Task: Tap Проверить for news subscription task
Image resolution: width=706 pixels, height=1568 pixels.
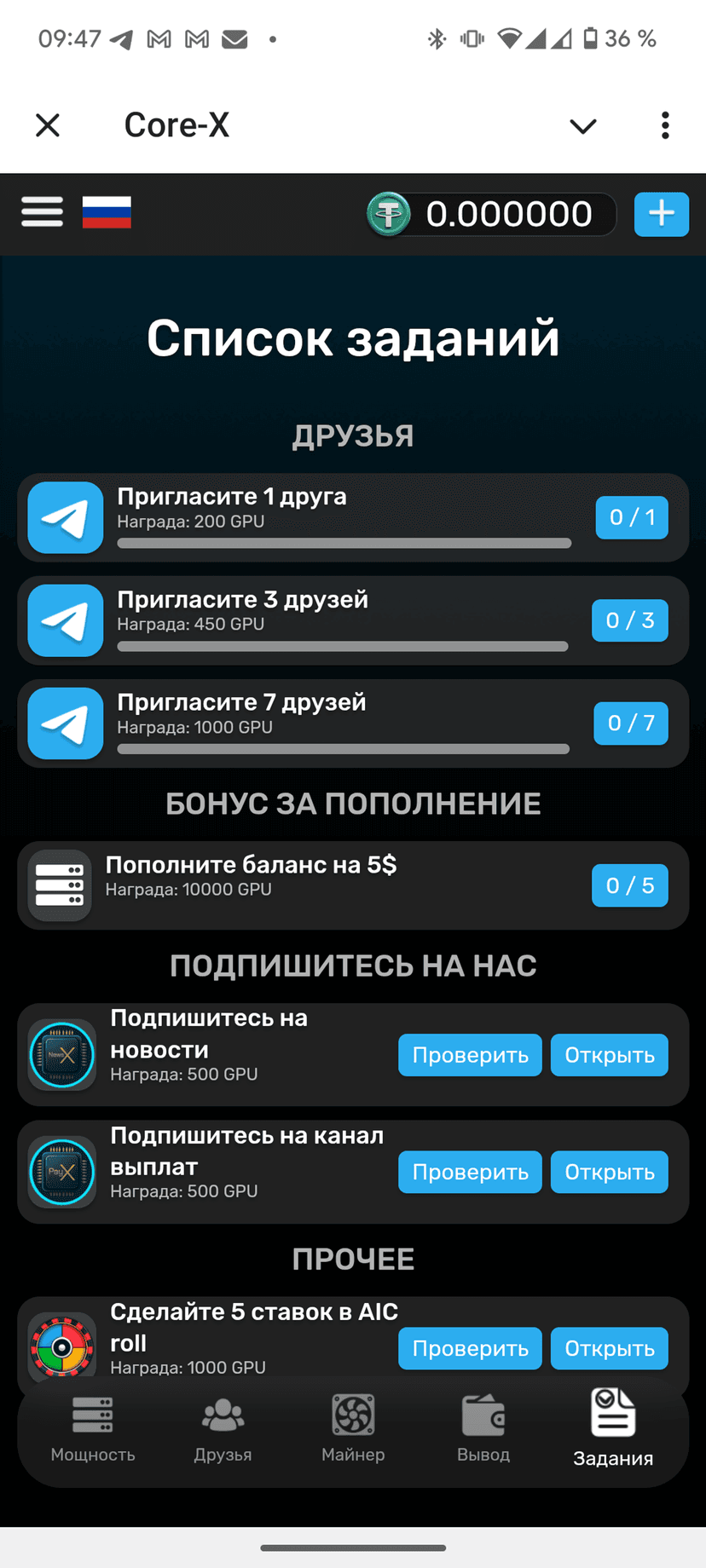Action: pos(470,1055)
